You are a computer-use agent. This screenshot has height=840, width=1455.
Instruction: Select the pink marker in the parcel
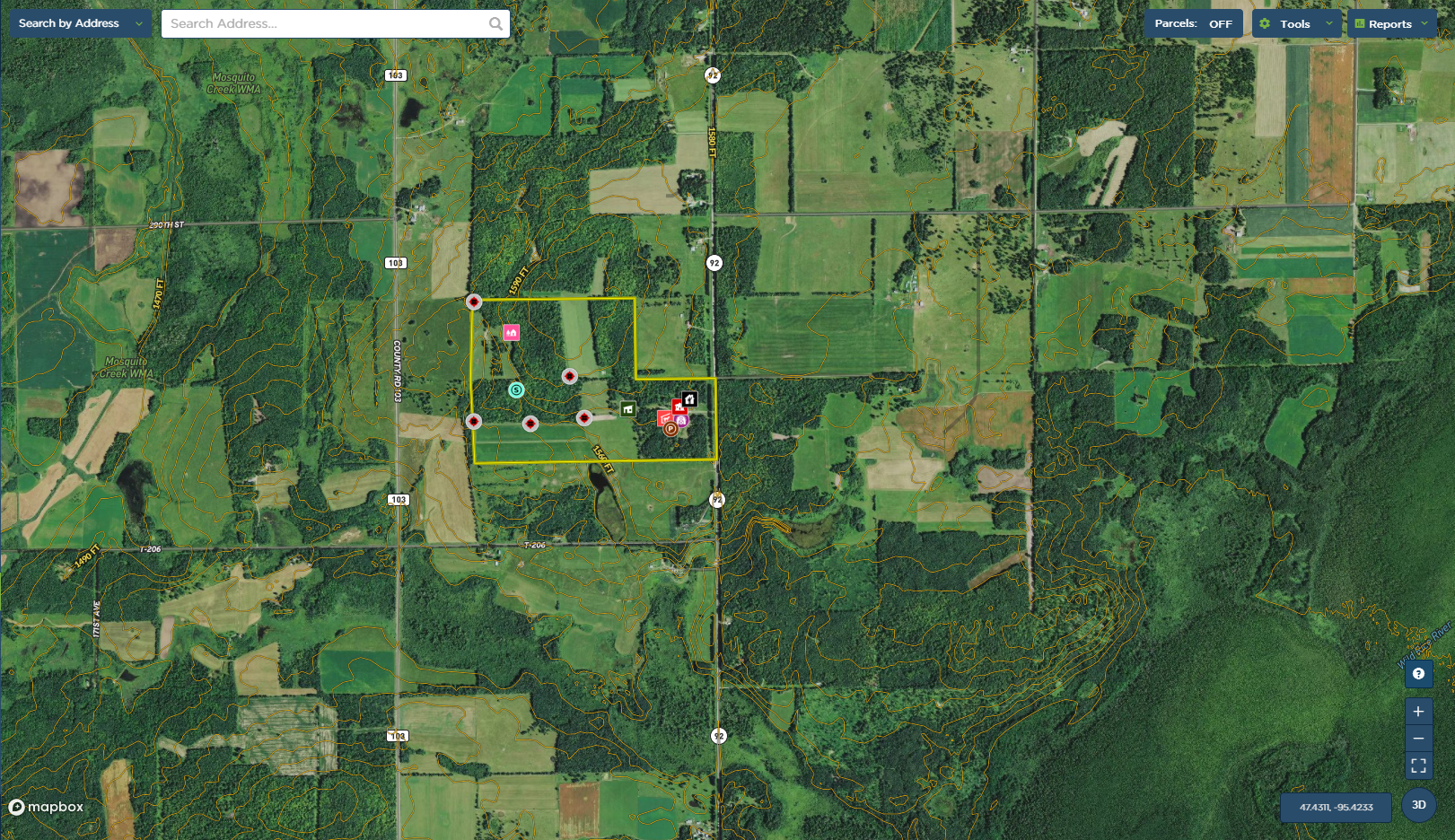click(x=511, y=333)
